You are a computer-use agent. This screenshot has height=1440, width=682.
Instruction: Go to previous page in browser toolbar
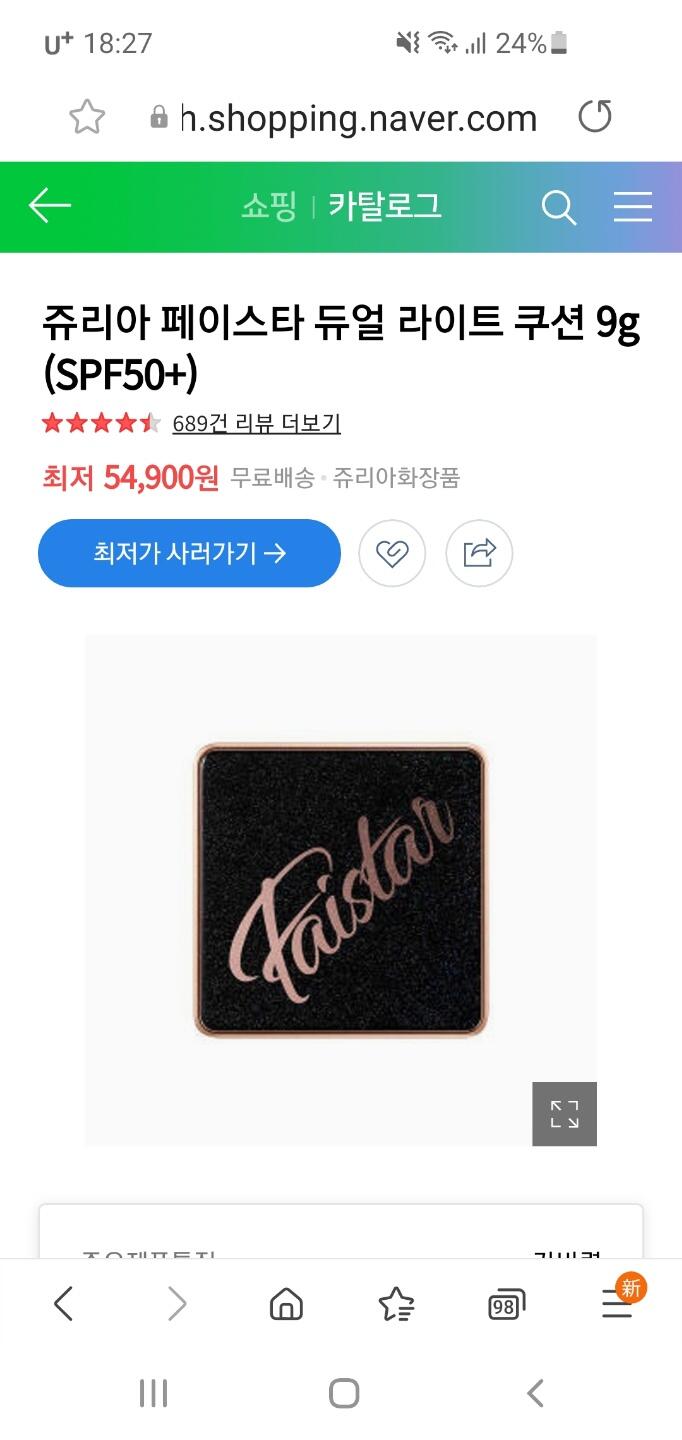pos(64,1304)
